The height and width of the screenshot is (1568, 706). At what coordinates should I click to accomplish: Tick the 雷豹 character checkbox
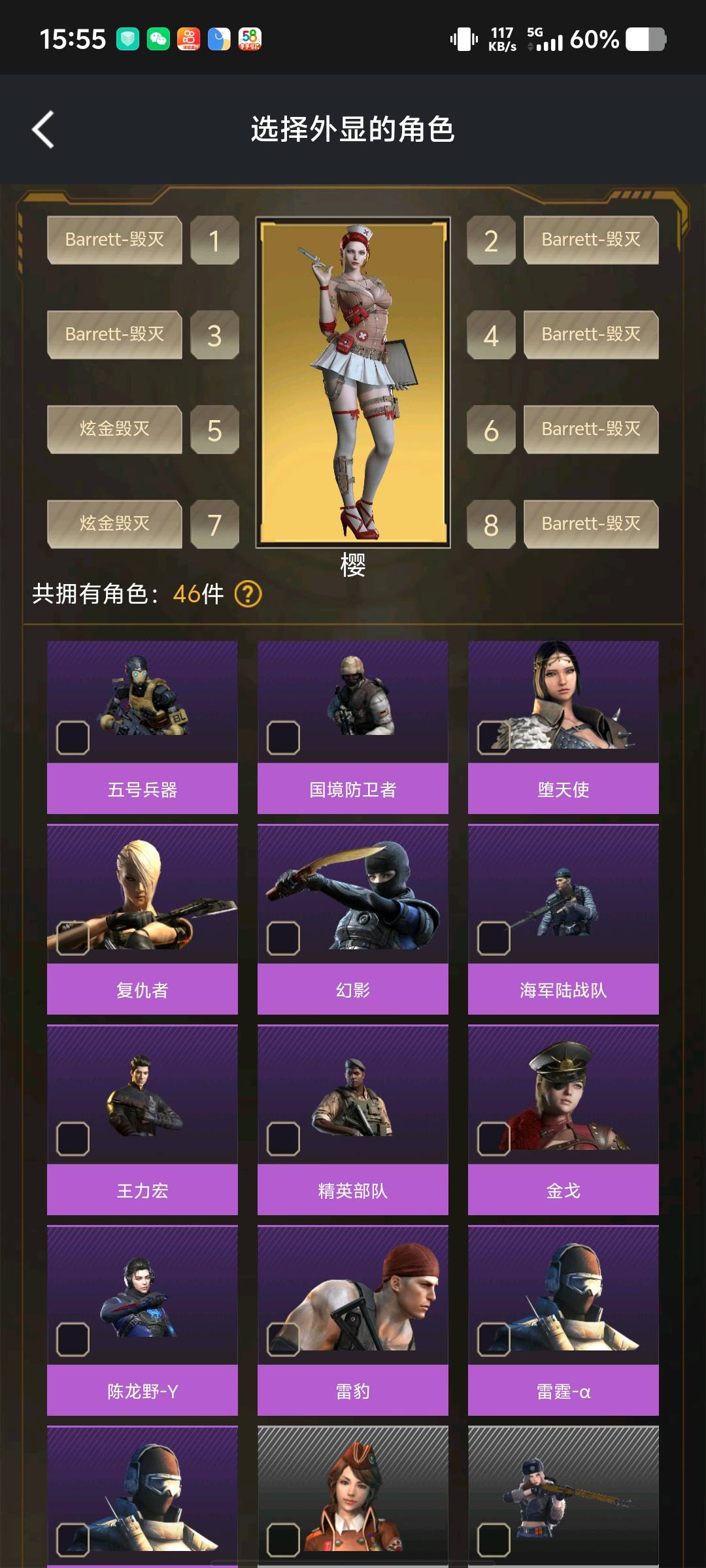283,1339
